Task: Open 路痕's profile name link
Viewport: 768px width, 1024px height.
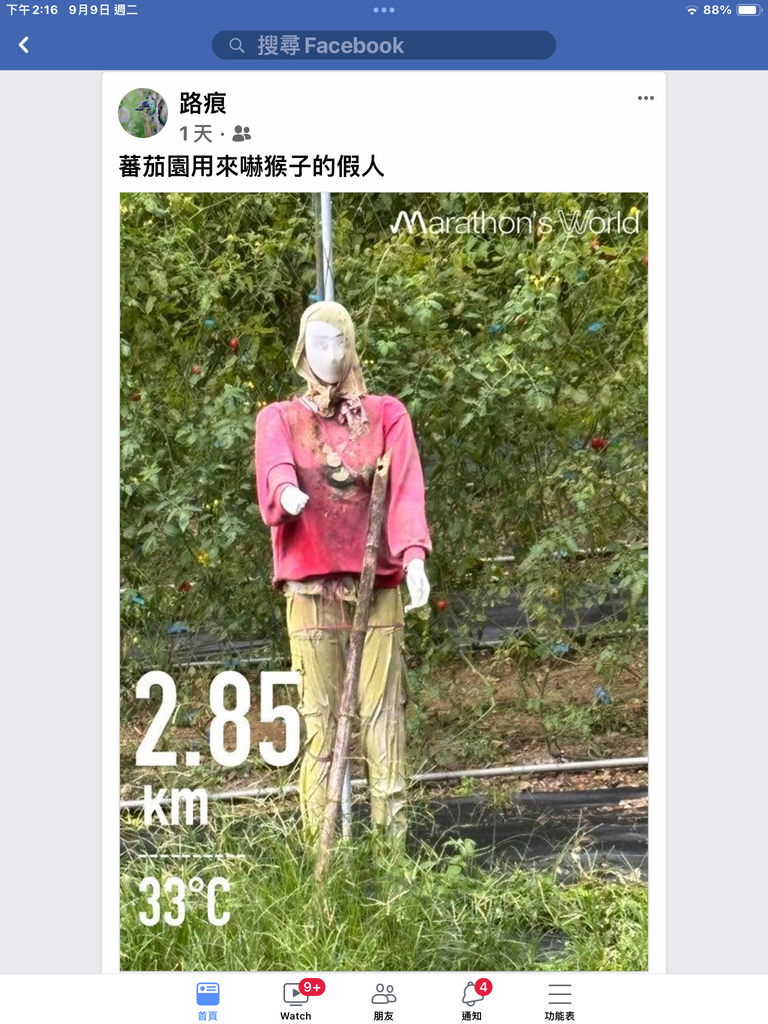Action: (203, 103)
